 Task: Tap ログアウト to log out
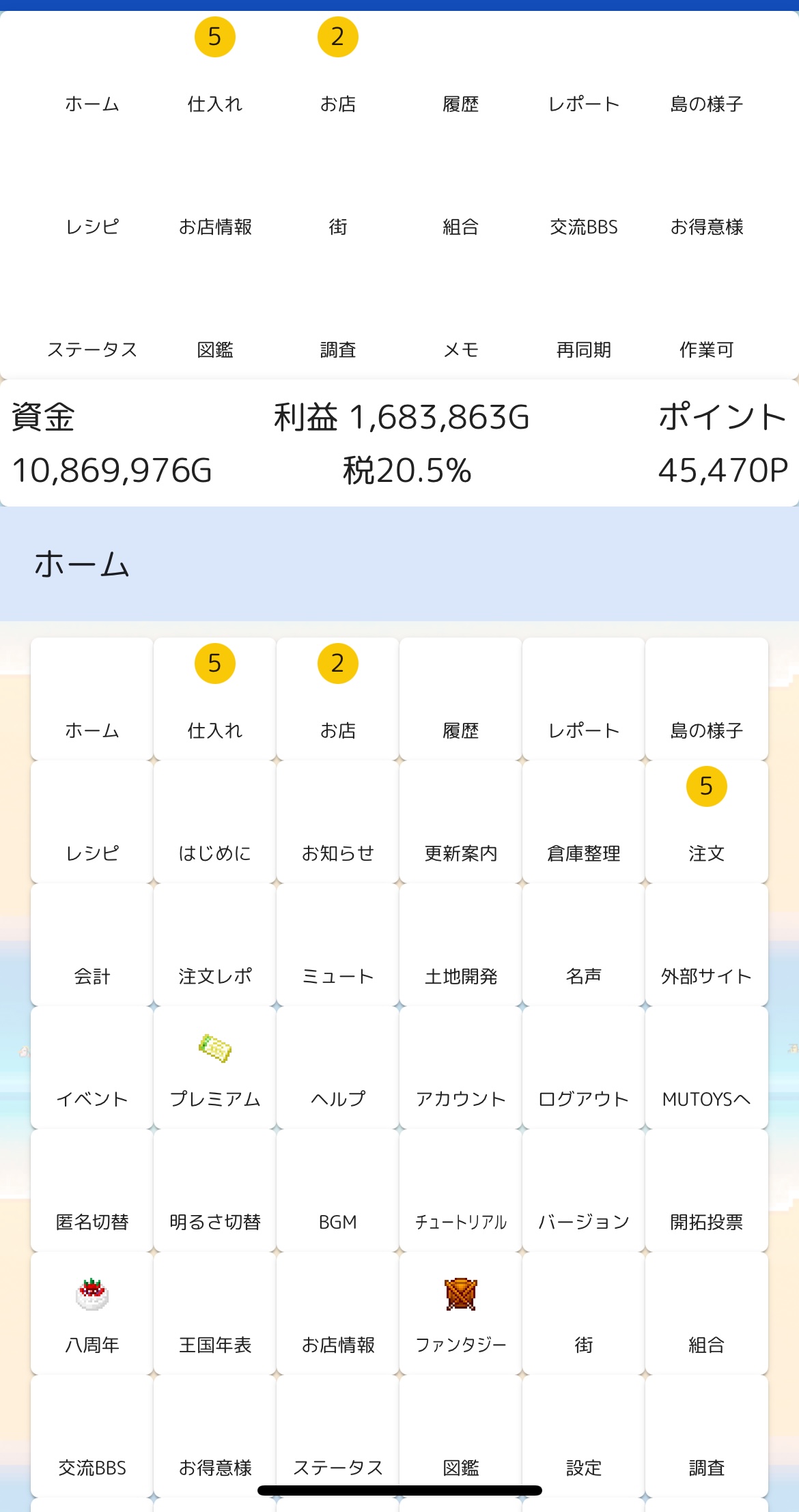584,1068
